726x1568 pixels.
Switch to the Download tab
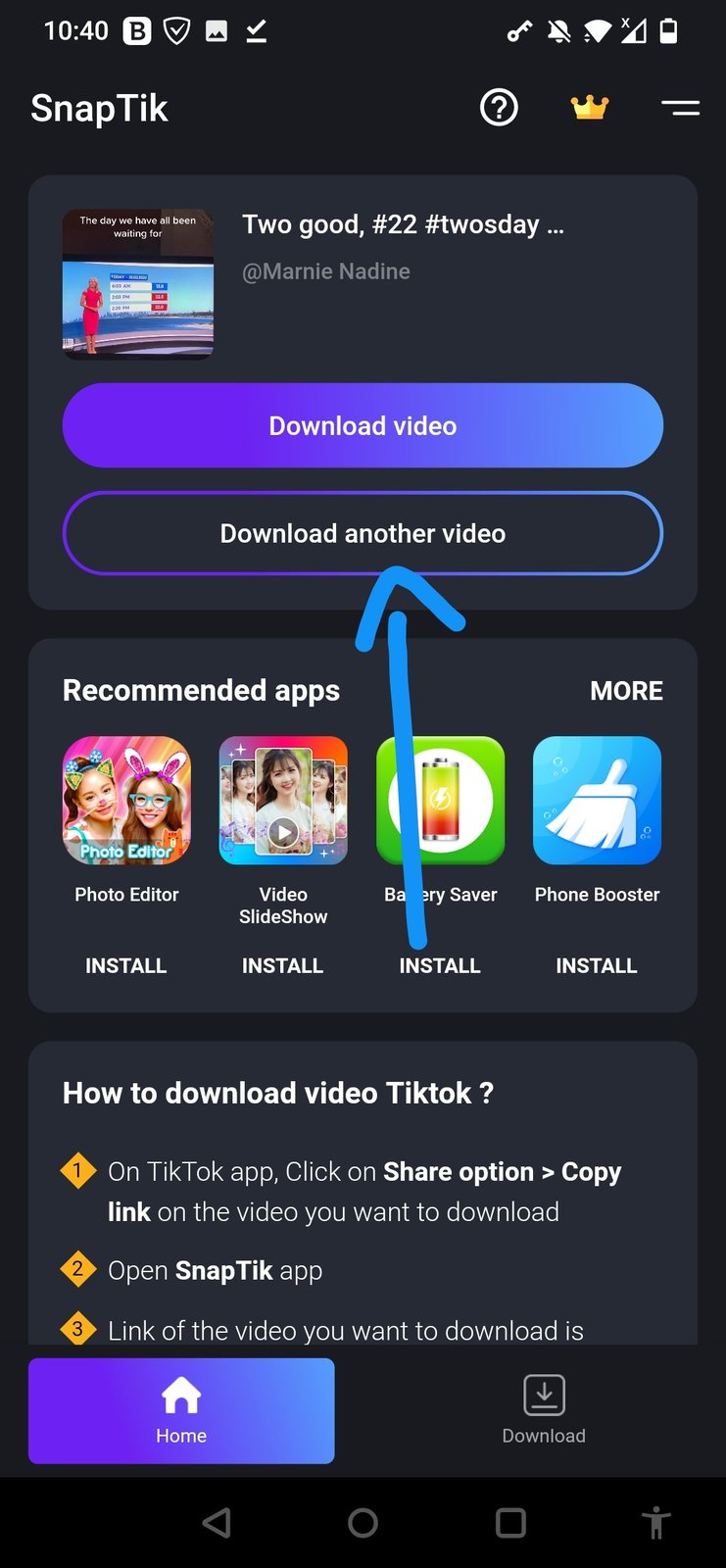(544, 1411)
